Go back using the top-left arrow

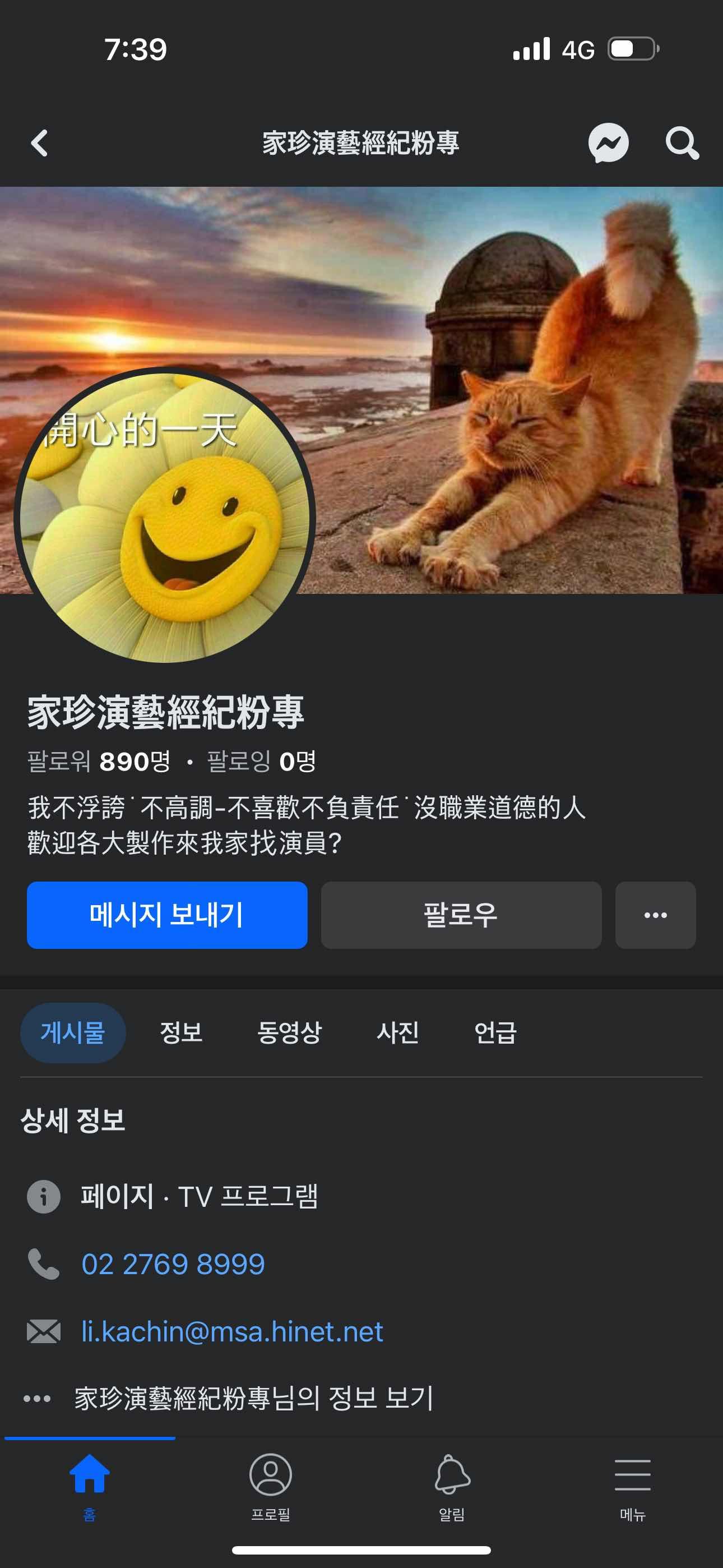(x=40, y=143)
